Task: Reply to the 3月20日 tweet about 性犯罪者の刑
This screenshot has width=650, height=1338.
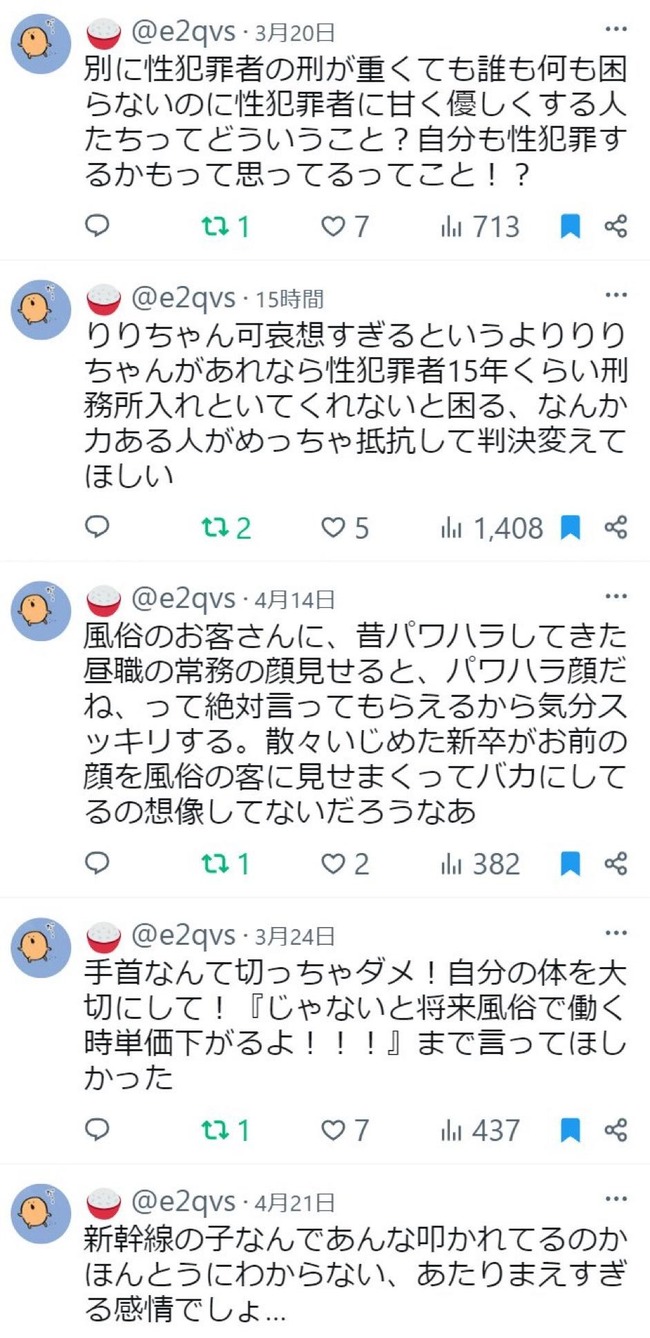Action: pos(97,227)
